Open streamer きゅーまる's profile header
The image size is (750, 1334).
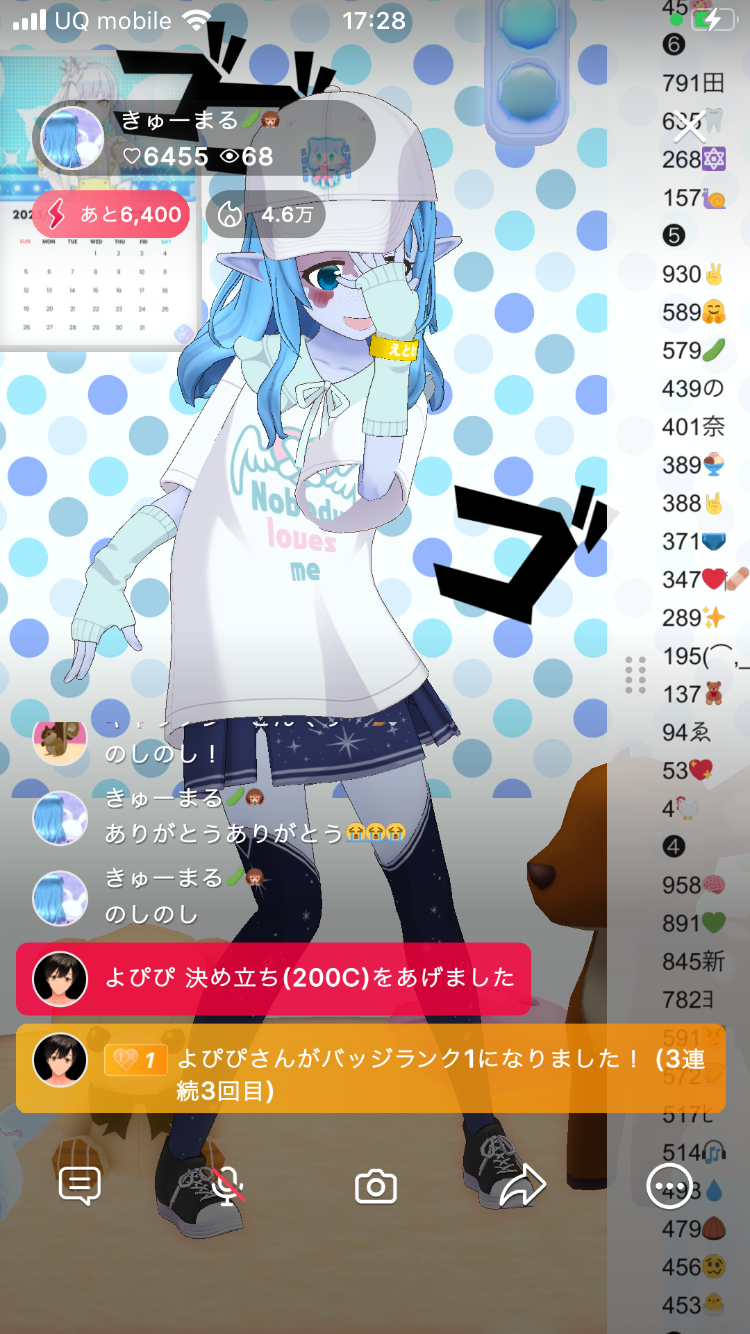(200, 138)
